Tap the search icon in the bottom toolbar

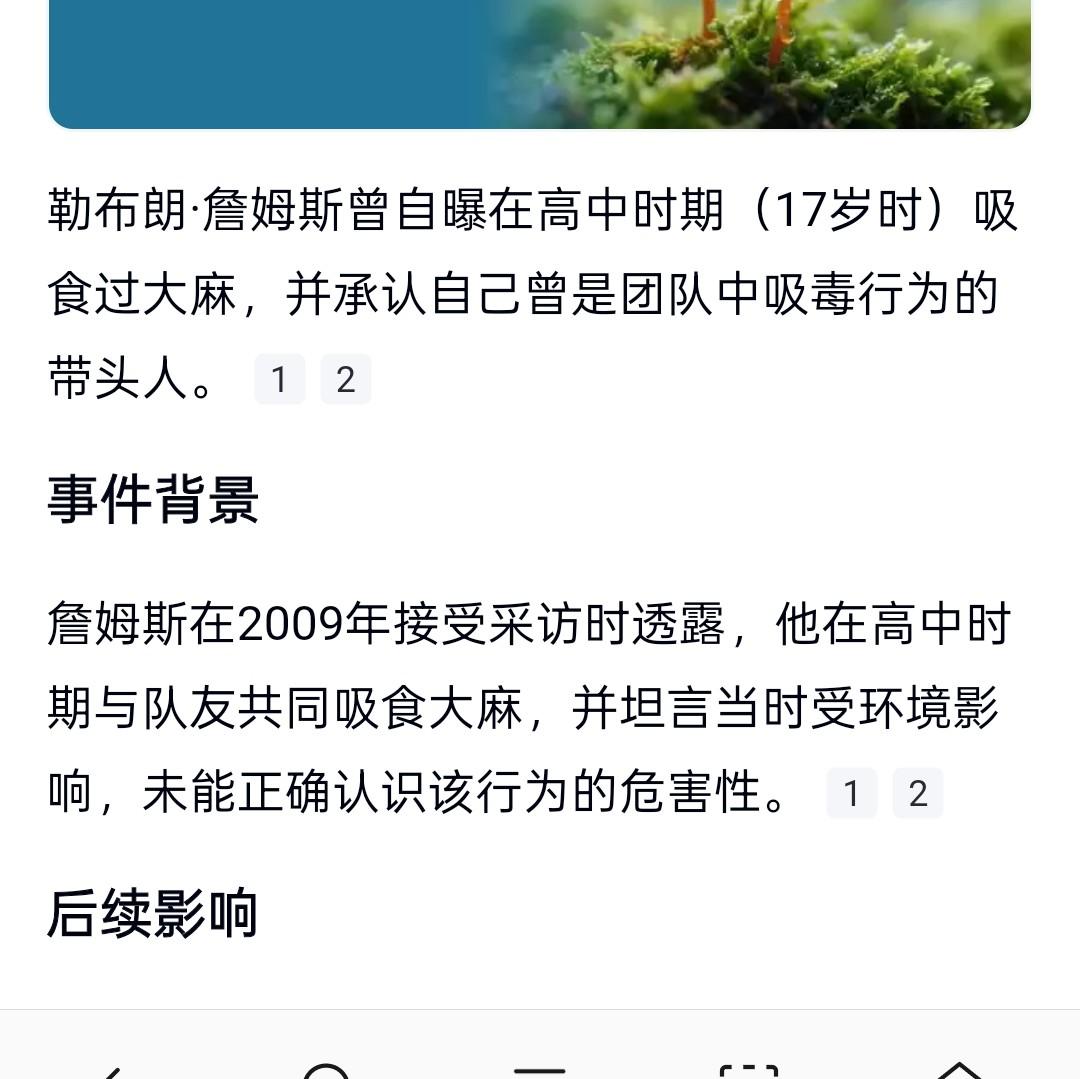pyautogui.click(x=324, y=1070)
